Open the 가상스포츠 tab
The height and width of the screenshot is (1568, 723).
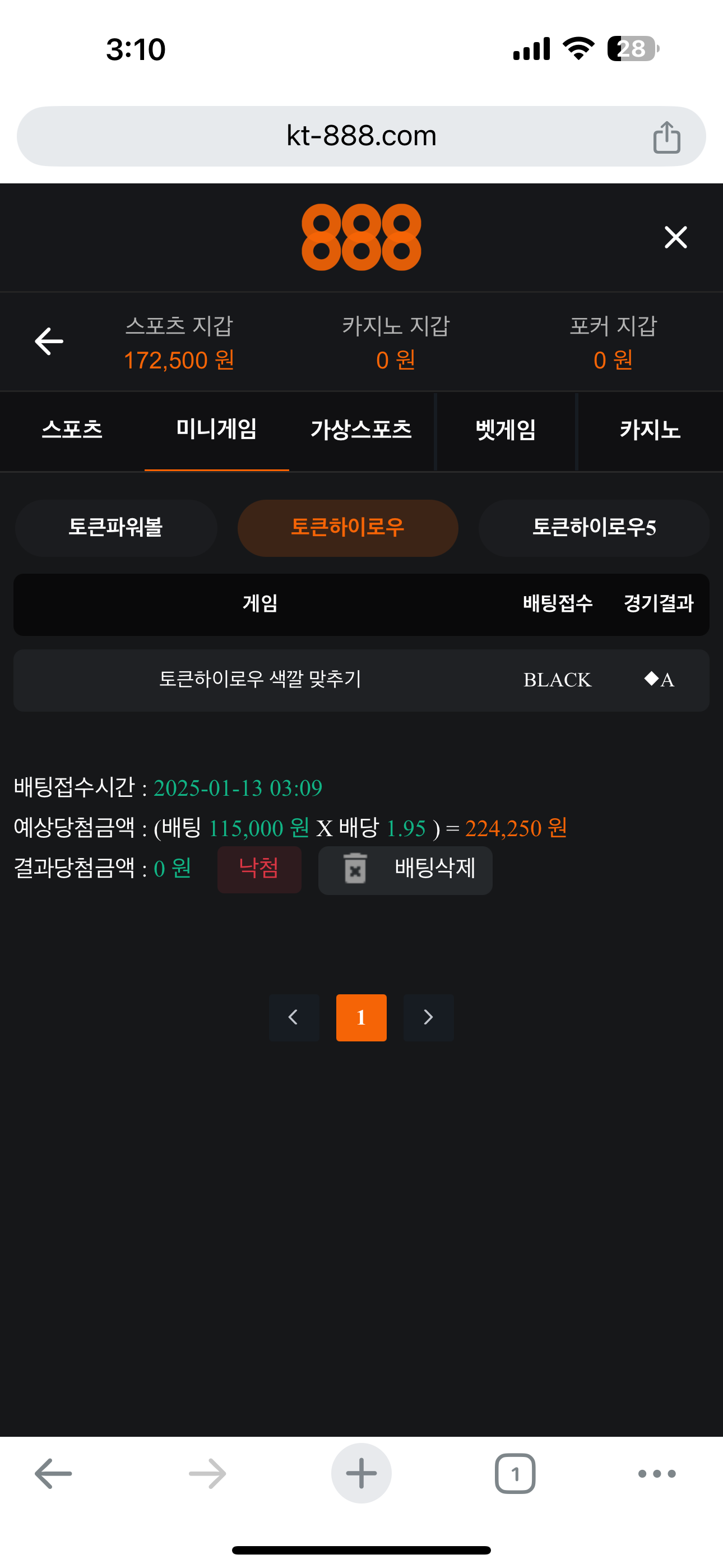click(361, 430)
